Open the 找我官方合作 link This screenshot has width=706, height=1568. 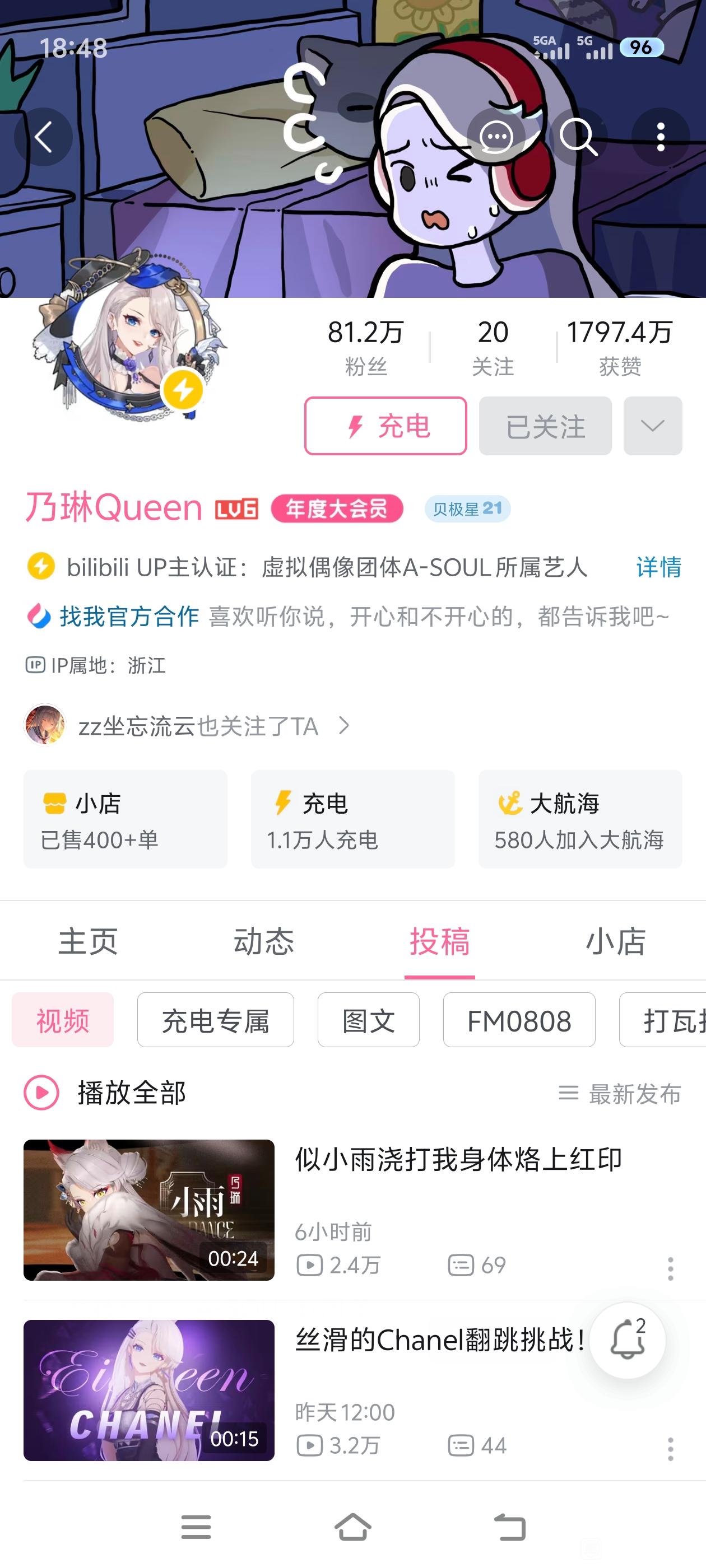click(x=129, y=617)
